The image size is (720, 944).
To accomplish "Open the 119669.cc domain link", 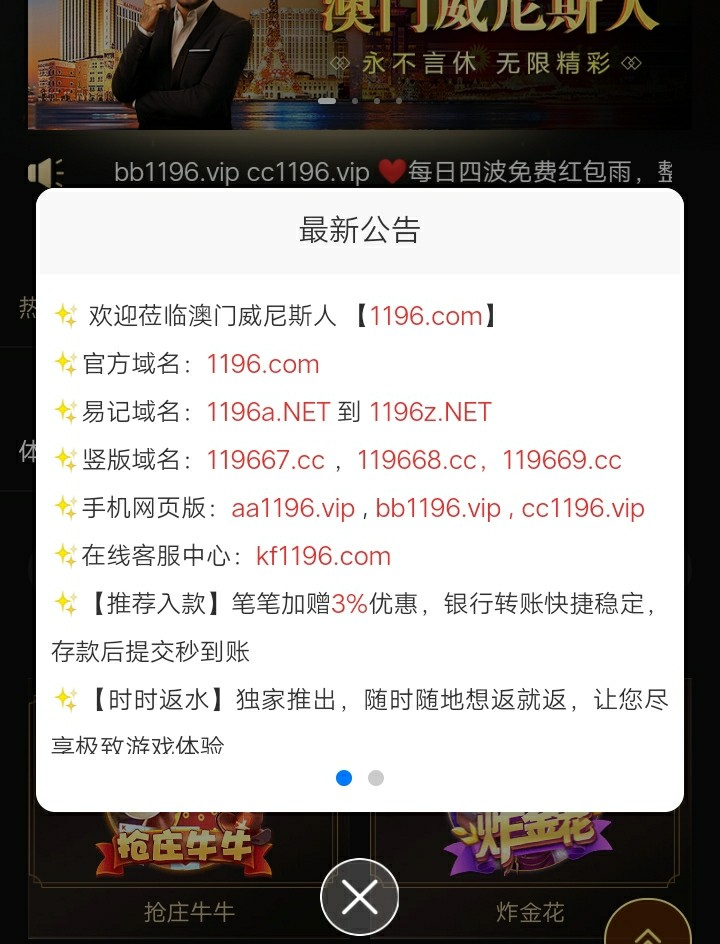I will tap(562, 460).
